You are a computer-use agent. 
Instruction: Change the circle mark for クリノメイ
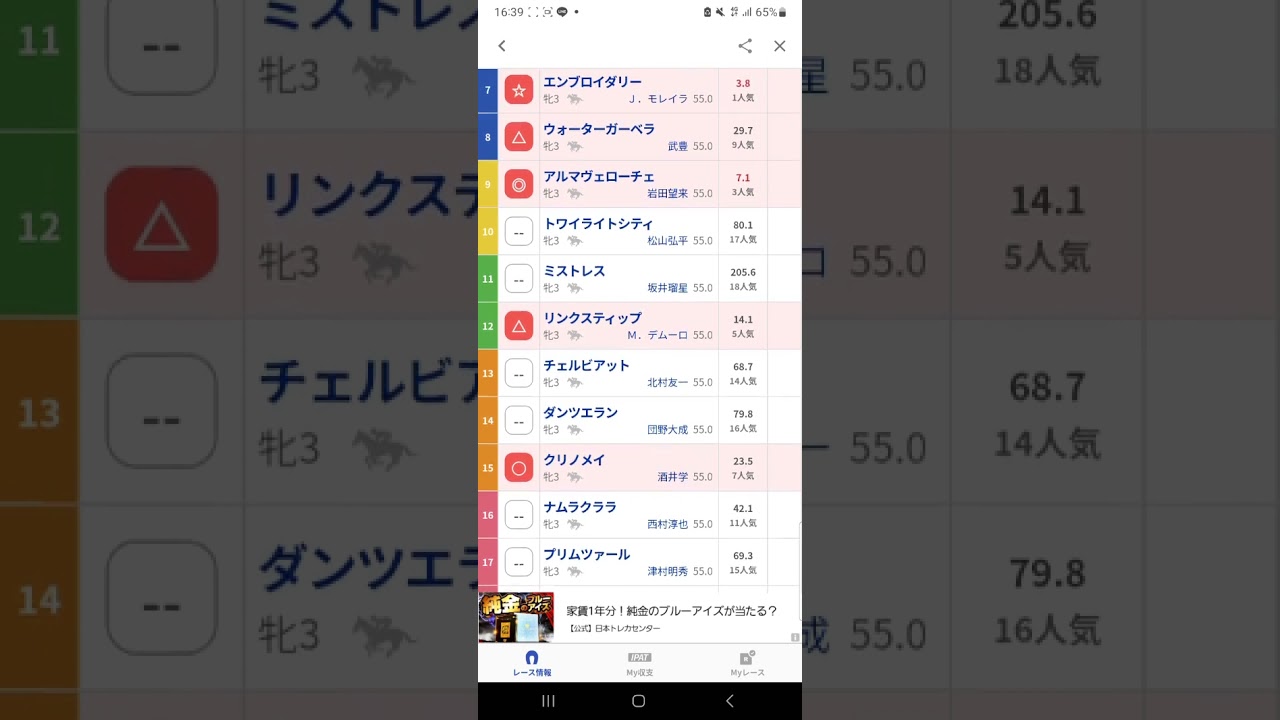pos(518,468)
